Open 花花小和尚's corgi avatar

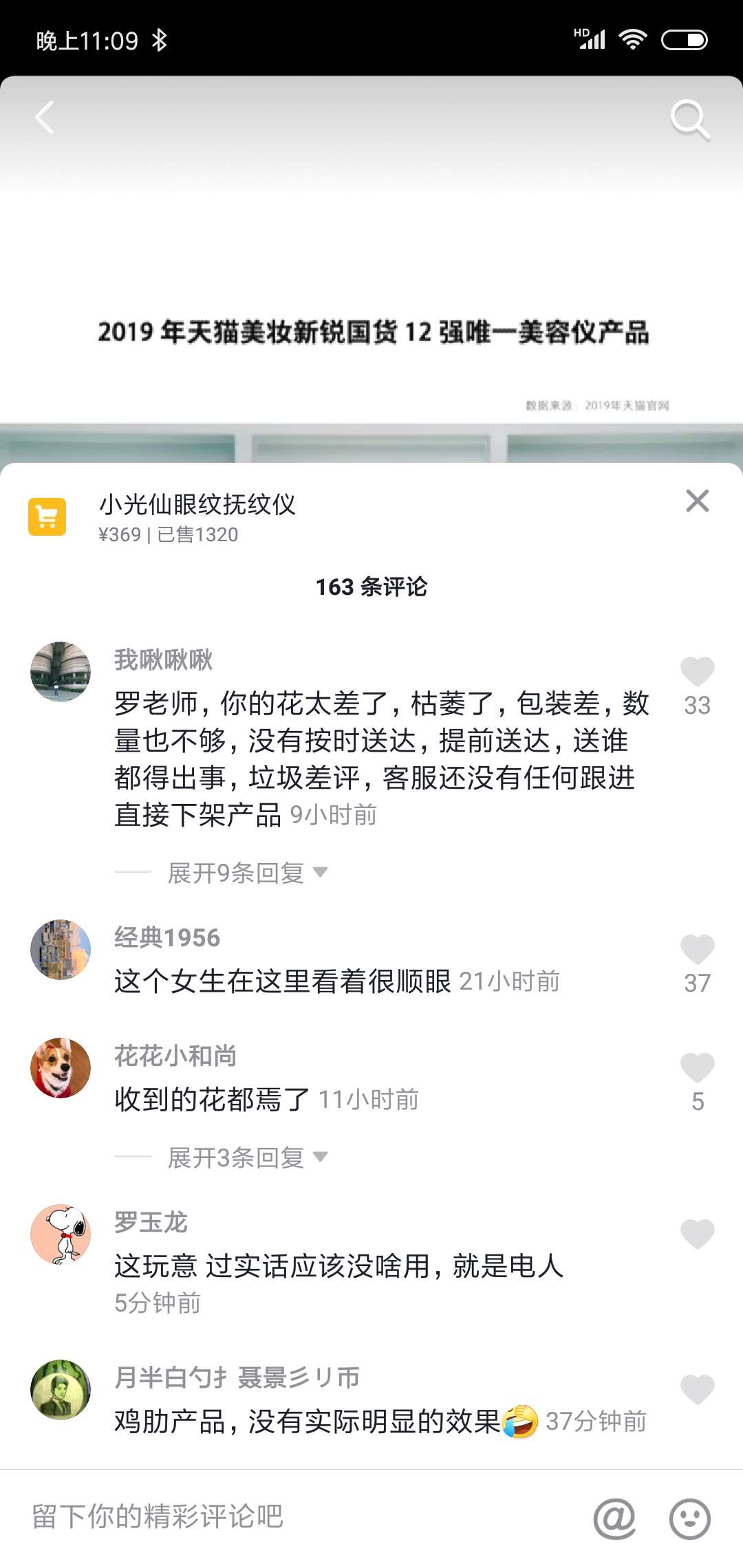[x=61, y=1068]
